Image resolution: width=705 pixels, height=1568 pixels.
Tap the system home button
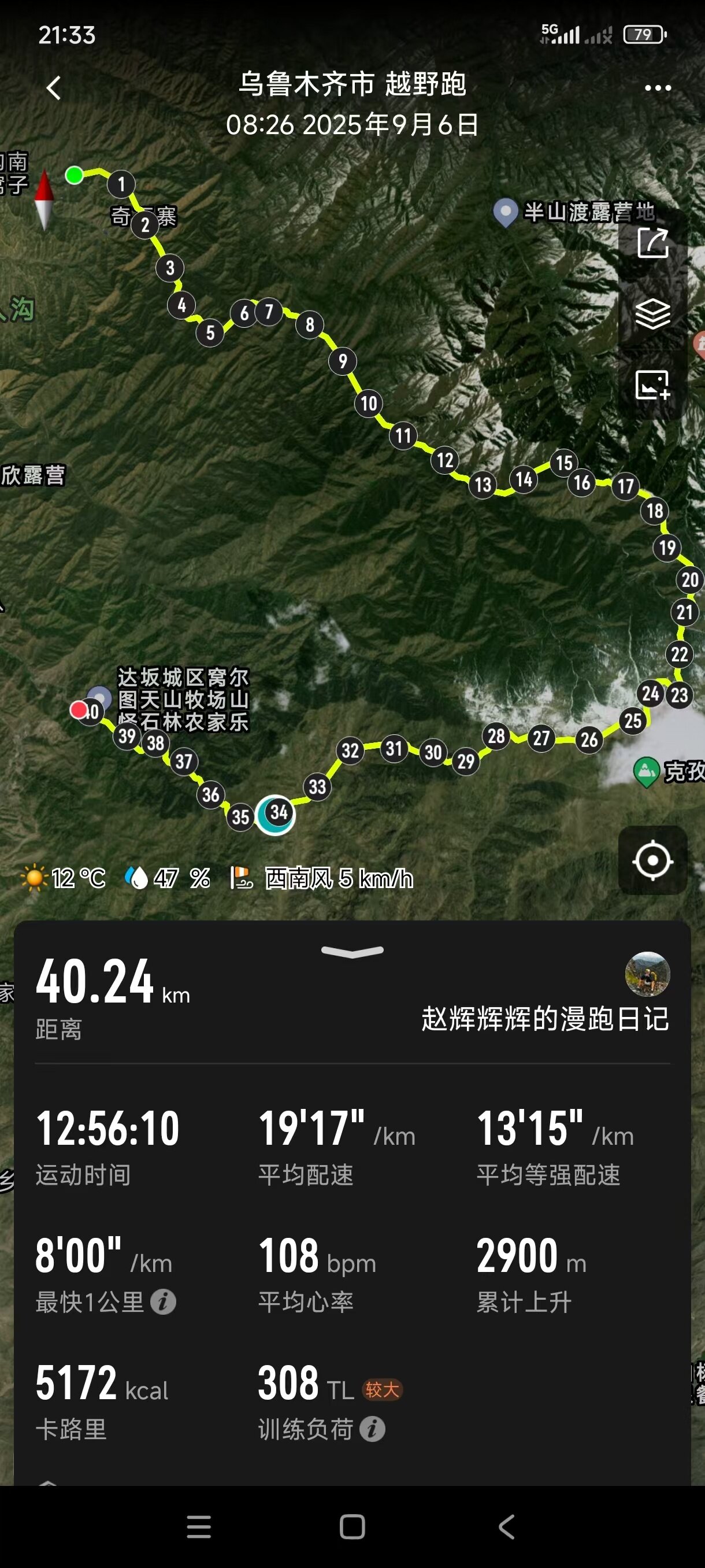(x=352, y=1526)
